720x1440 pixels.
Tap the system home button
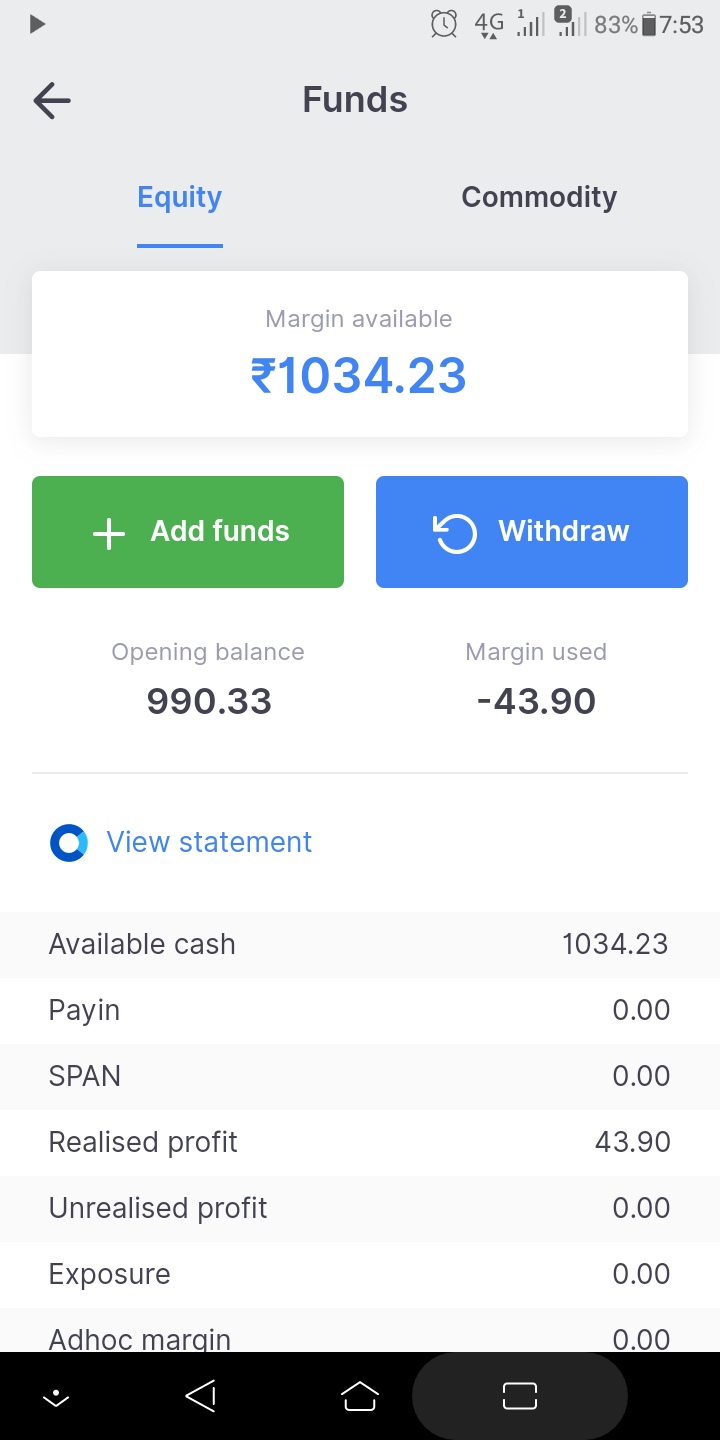point(360,1396)
